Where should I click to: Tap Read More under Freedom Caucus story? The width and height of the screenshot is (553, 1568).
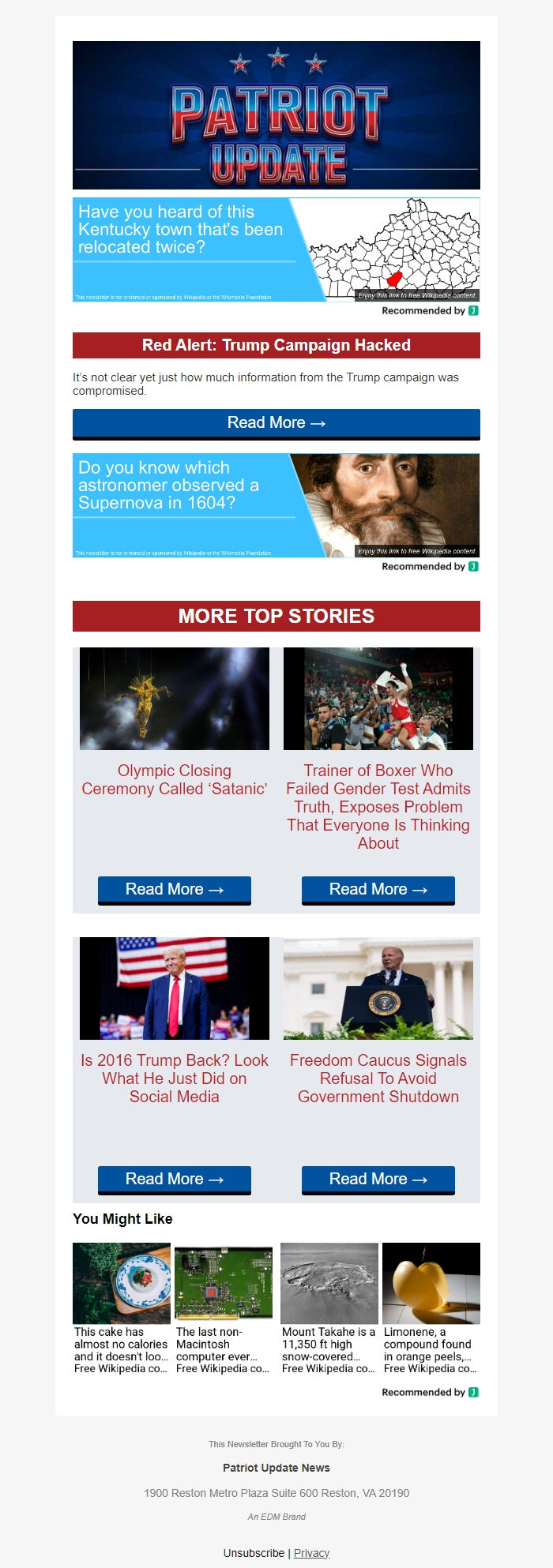click(x=378, y=1180)
